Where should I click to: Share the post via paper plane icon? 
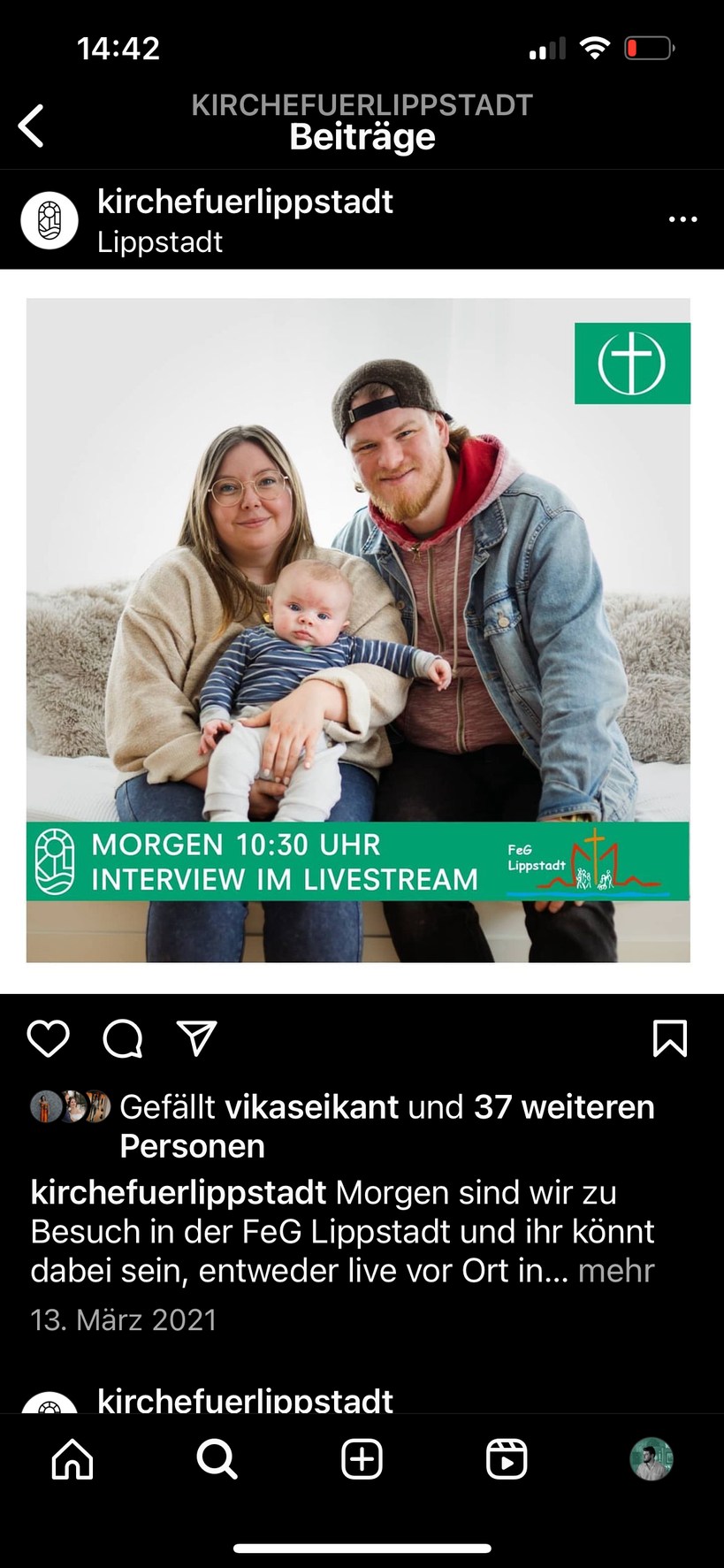click(x=196, y=1038)
